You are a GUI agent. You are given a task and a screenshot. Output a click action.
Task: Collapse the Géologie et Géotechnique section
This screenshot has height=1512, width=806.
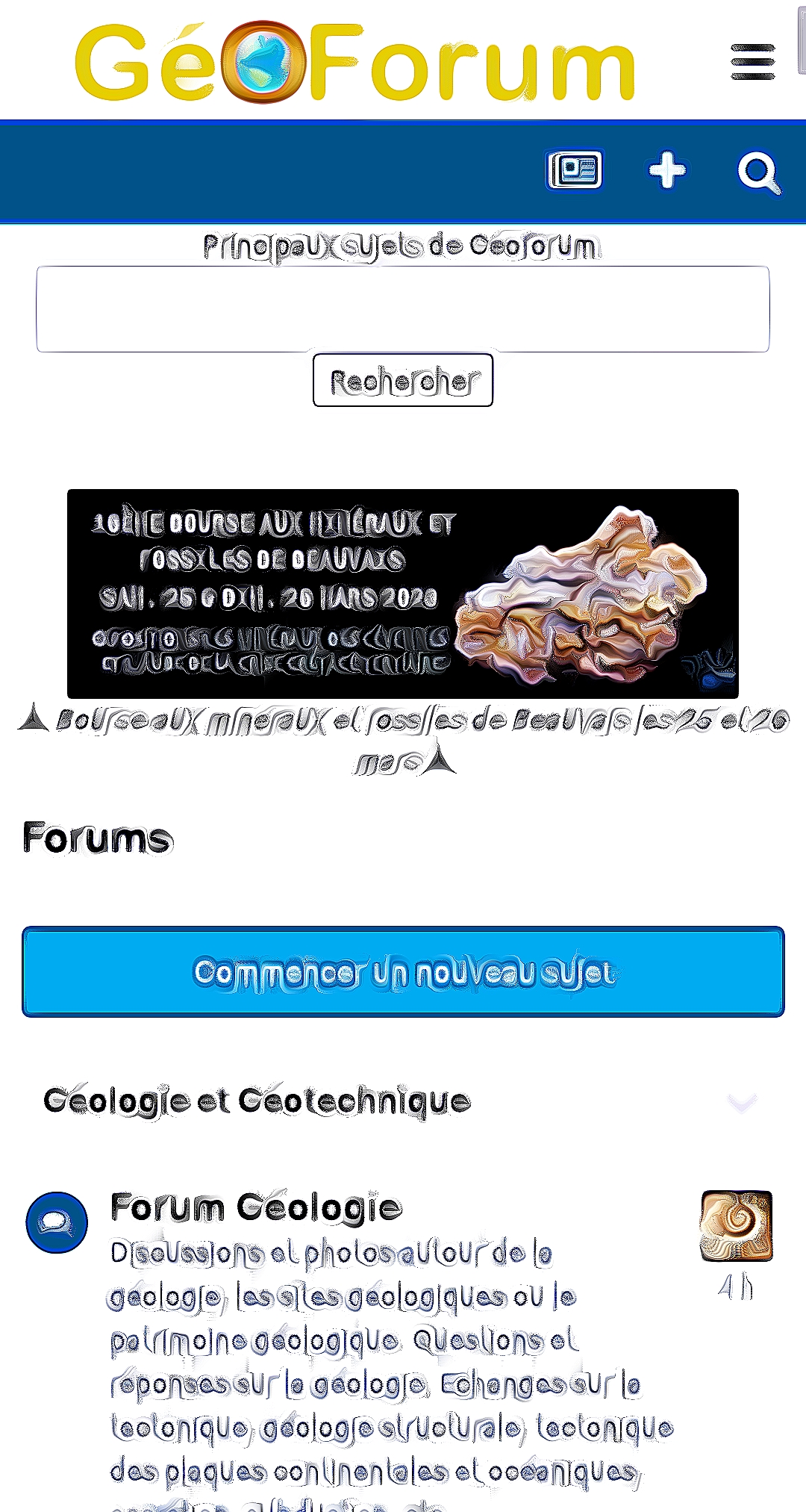tap(742, 1101)
